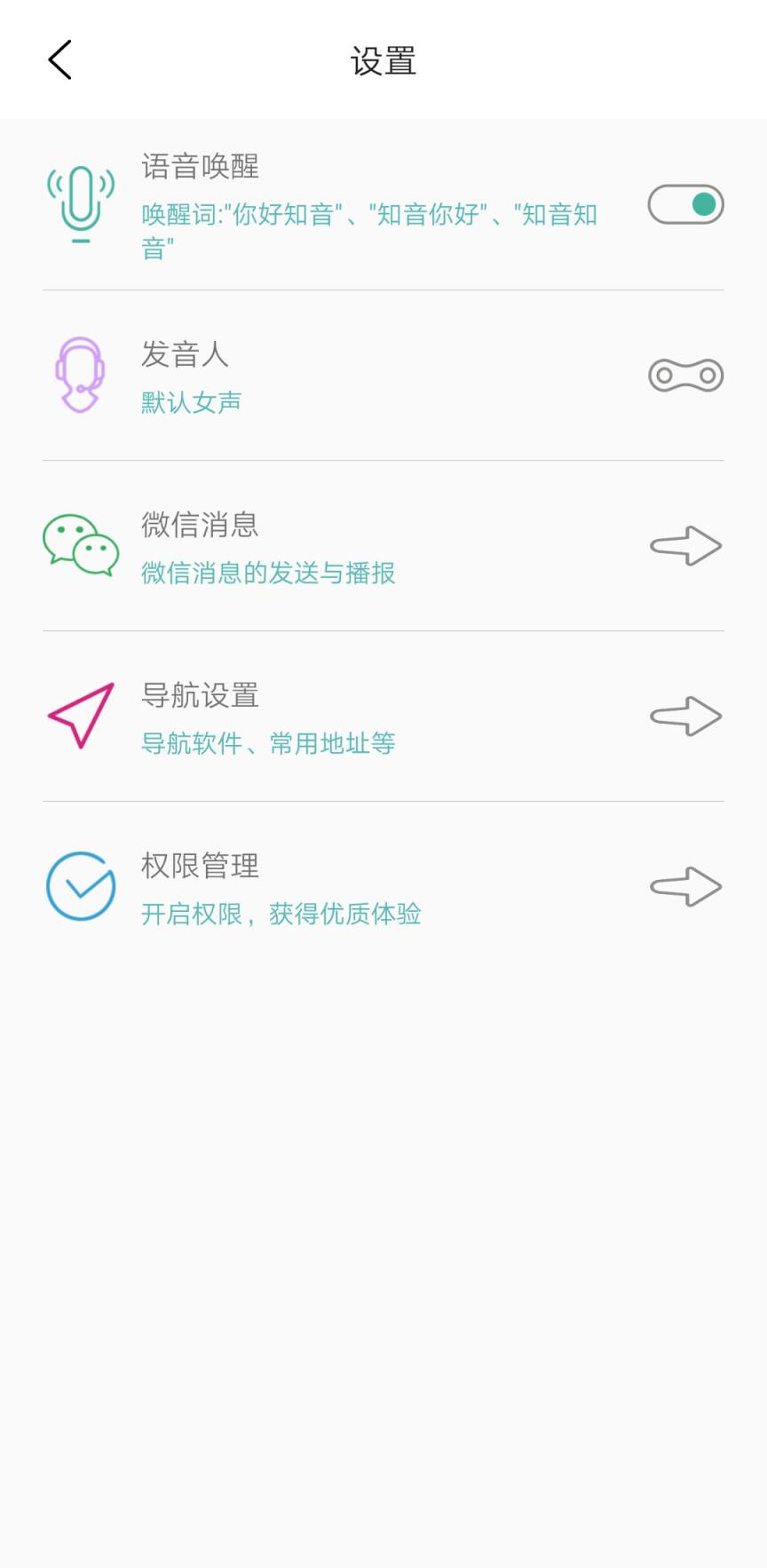Expand the 微信消息 settings row arrow
Image resolution: width=767 pixels, height=1568 pixels.
tap(686, 545)
